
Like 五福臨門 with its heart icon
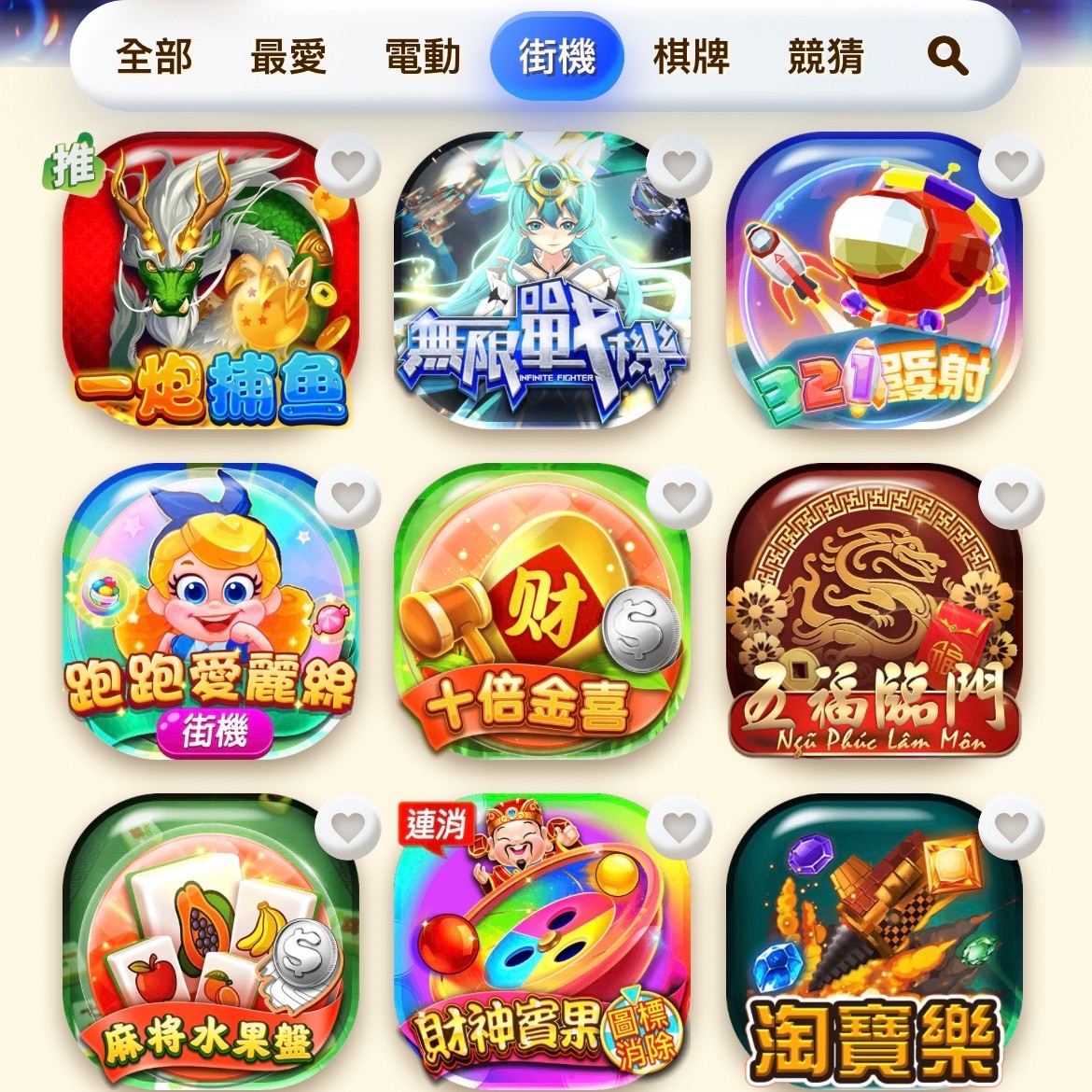click(1012, 497)
